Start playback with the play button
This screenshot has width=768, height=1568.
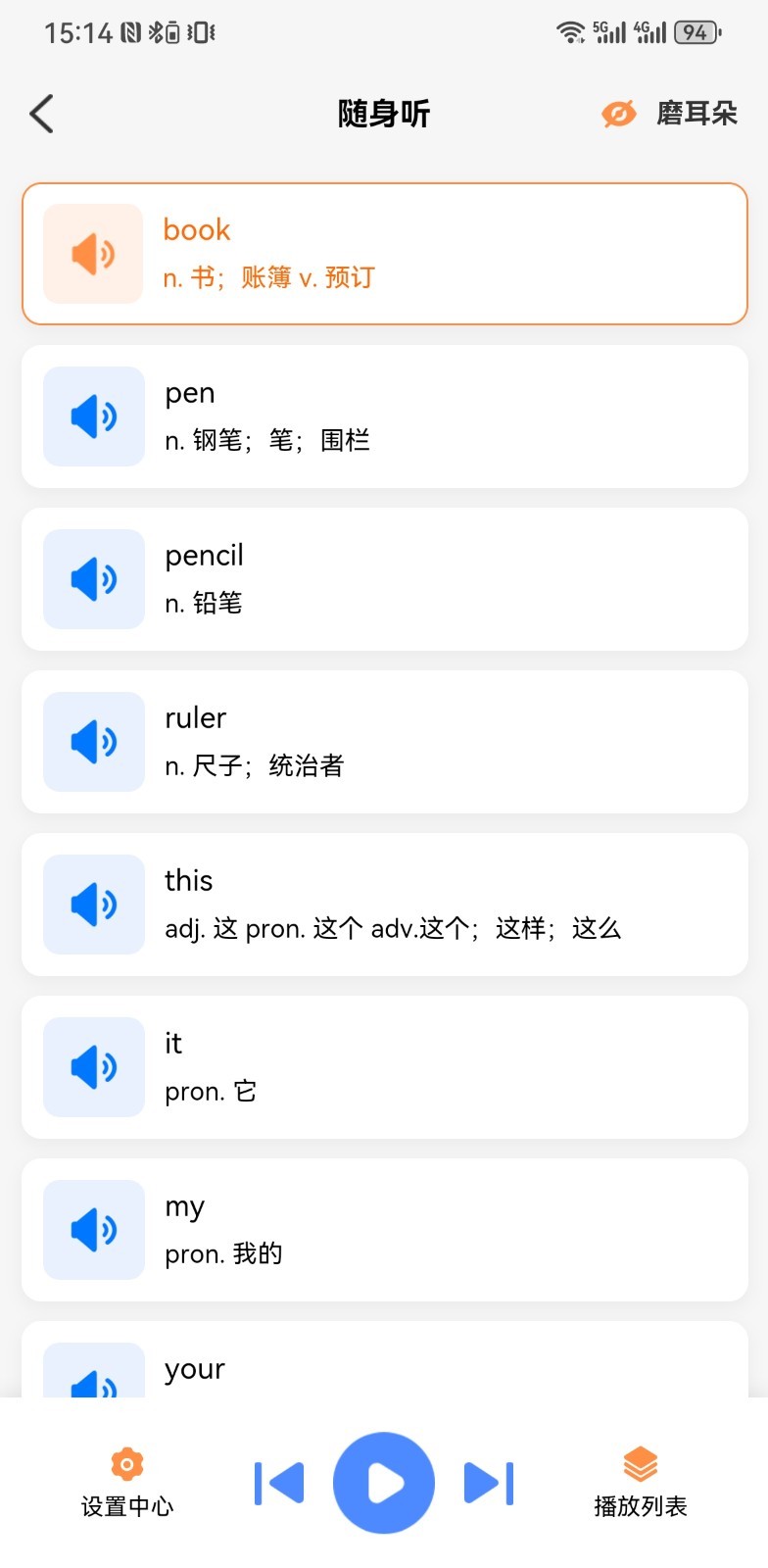tap(384, 1483)
